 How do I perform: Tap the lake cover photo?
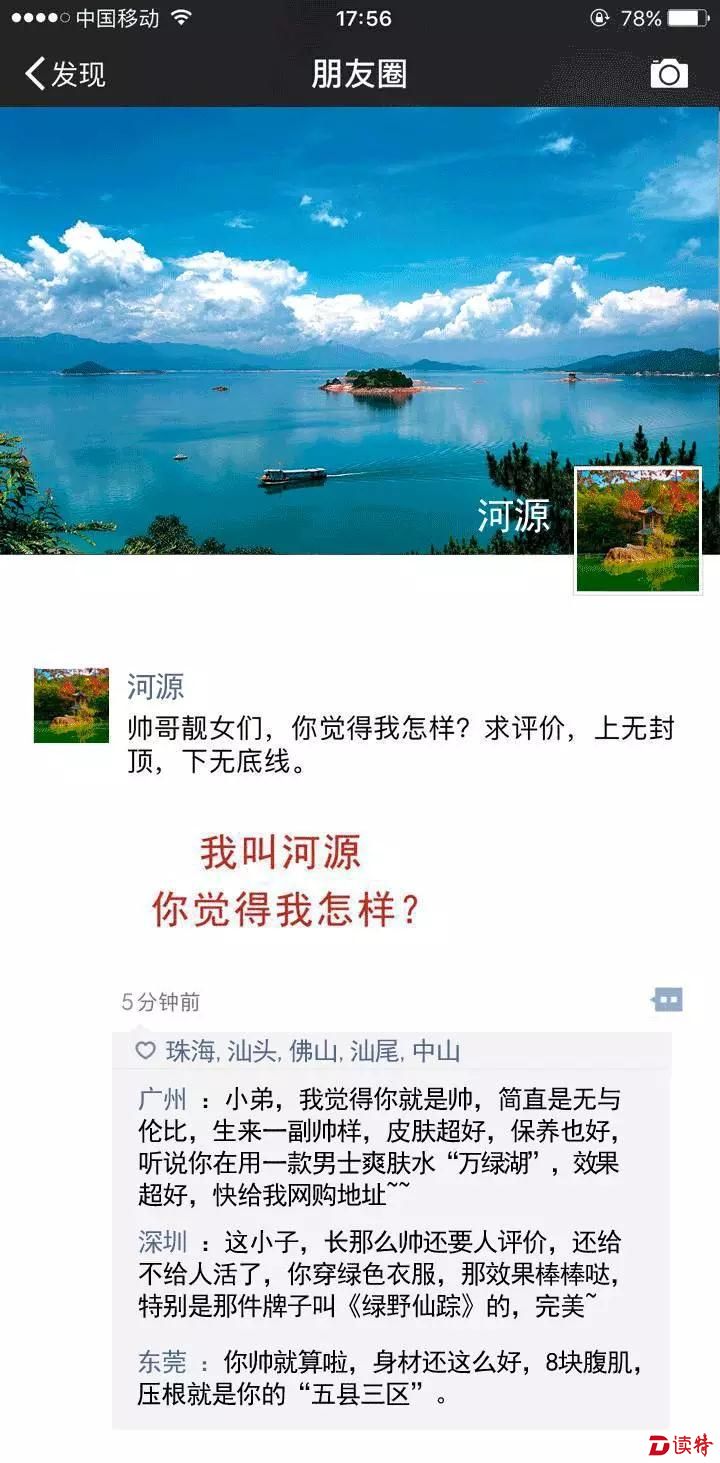[x=300, y=330]
